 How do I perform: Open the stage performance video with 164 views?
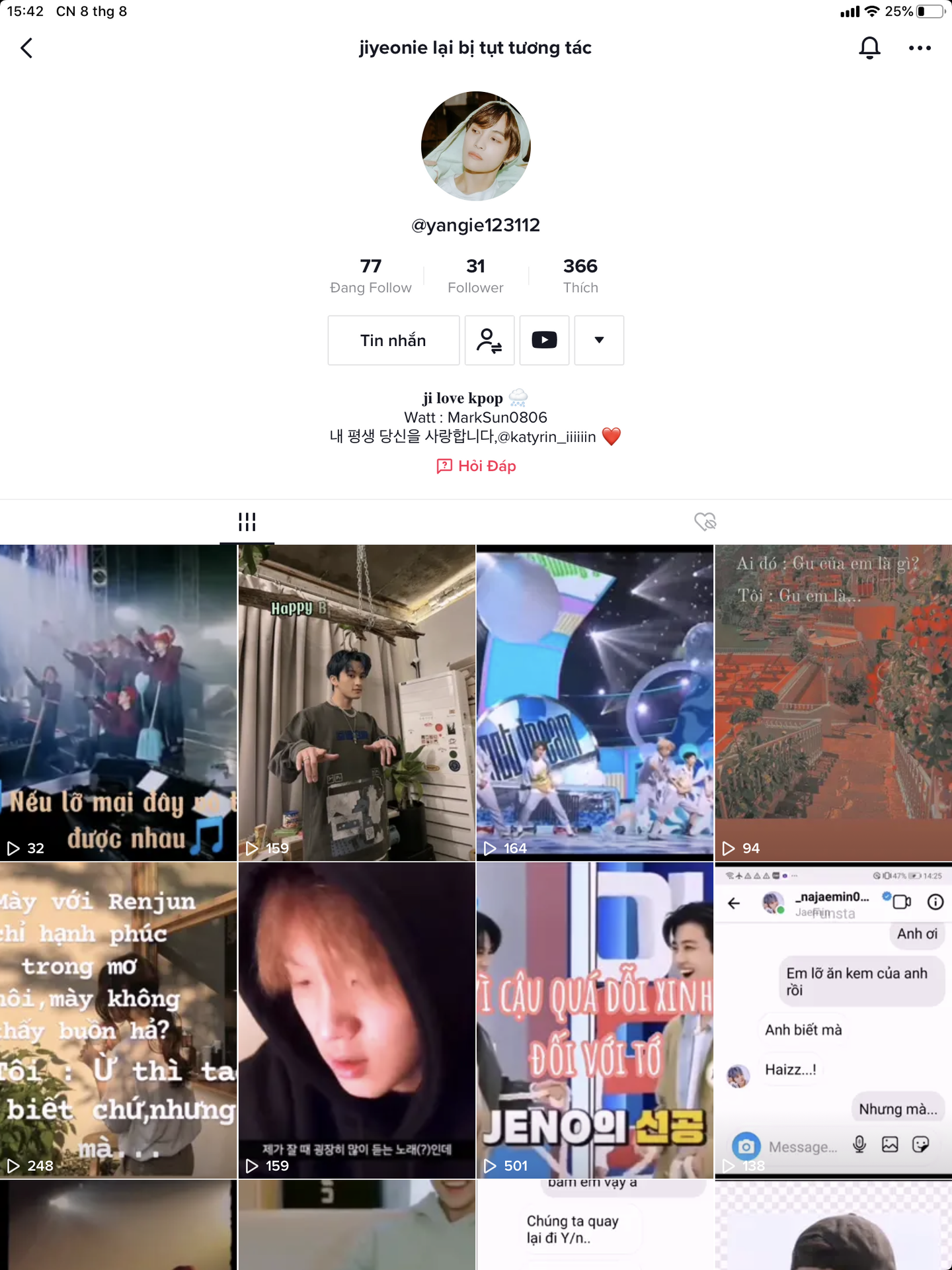pos(594,702)
